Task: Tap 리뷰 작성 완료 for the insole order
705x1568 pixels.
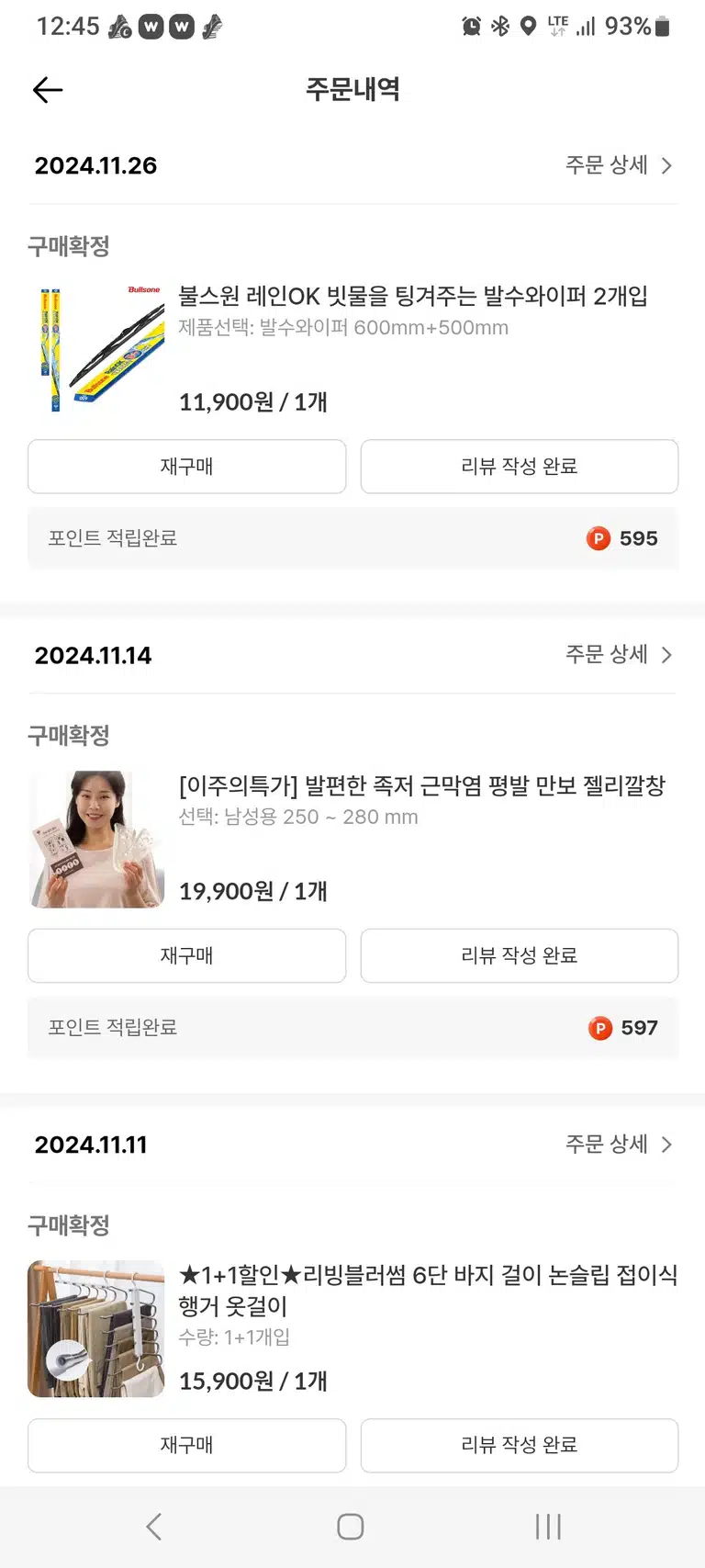Action: 520,956
